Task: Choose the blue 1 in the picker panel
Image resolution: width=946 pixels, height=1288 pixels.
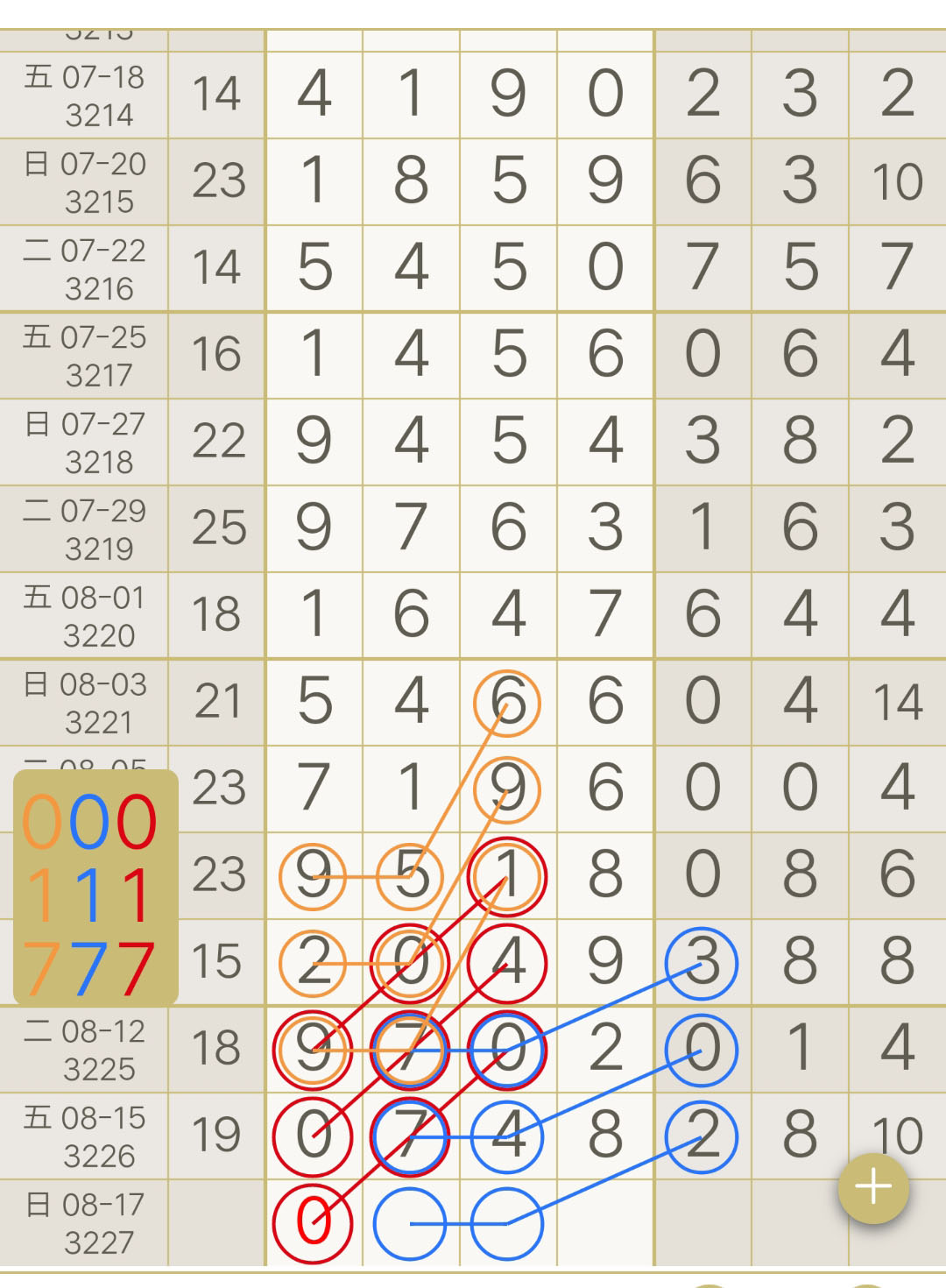Action: pos(89,895)
